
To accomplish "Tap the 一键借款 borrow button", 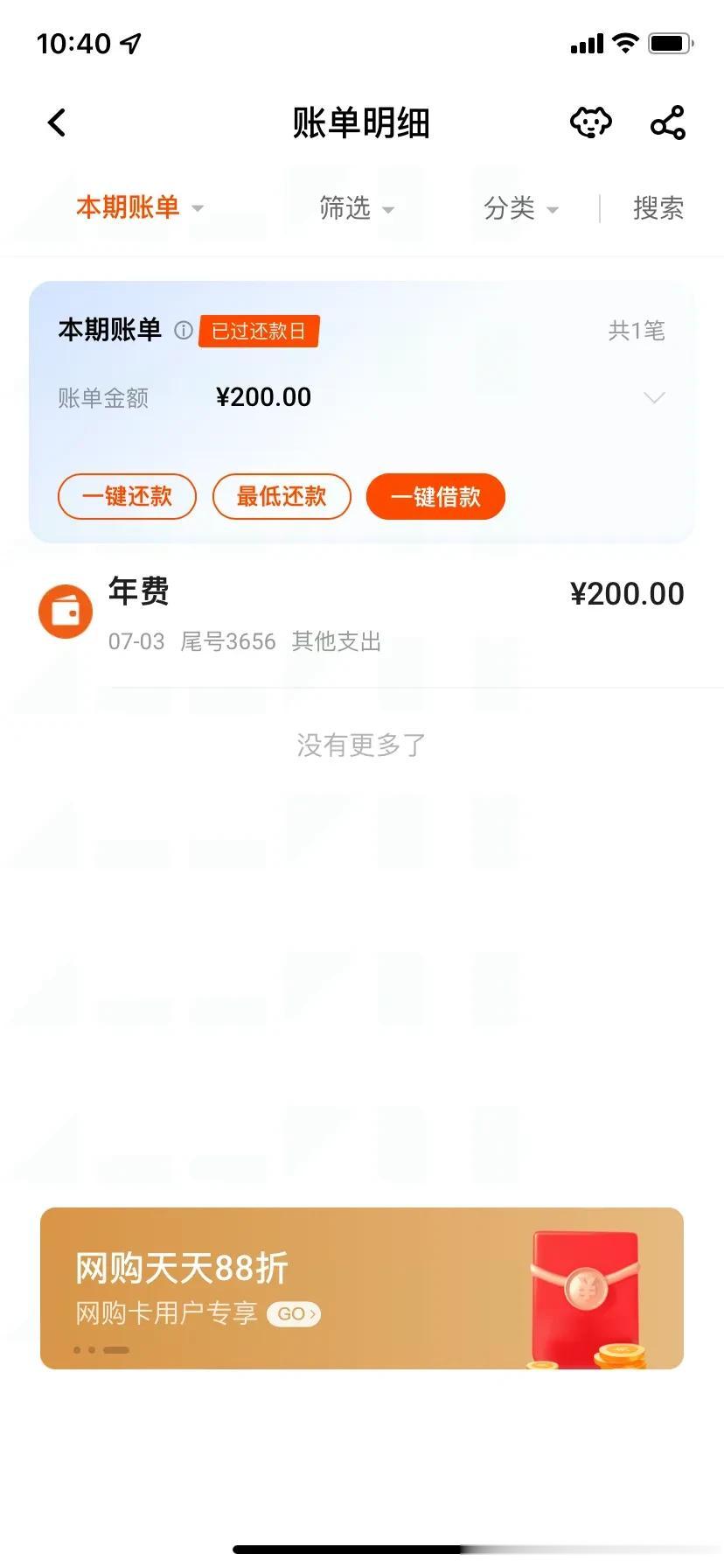I will pos(435,496).
